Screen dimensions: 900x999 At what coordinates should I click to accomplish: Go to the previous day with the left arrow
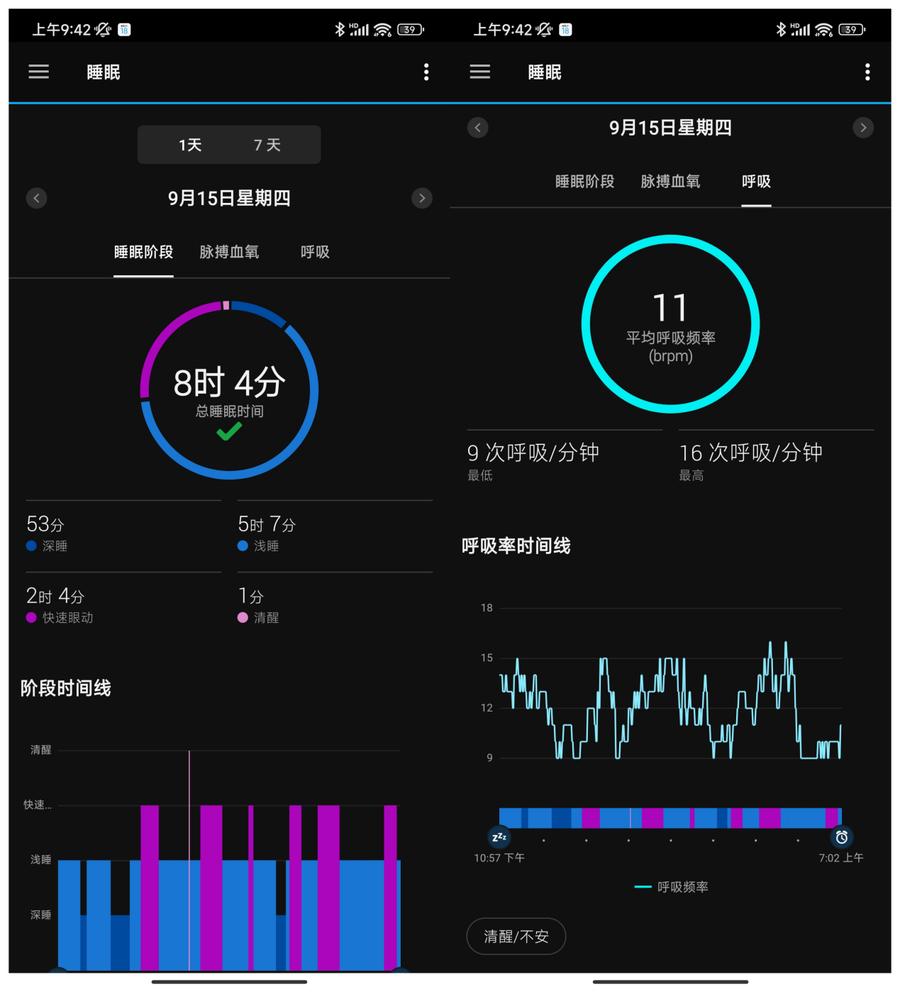coord(37,198)
